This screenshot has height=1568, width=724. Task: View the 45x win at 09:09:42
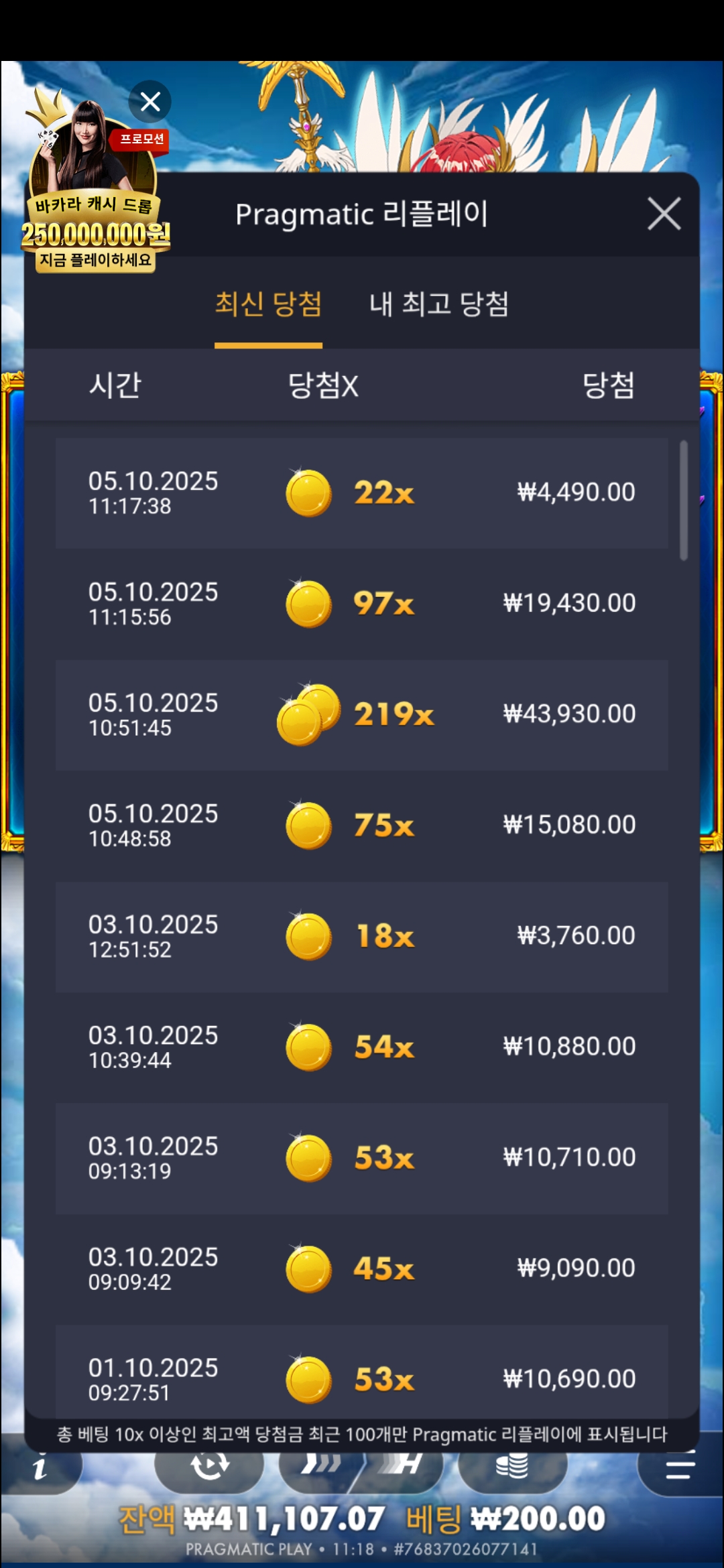(x=362, y=1268)
